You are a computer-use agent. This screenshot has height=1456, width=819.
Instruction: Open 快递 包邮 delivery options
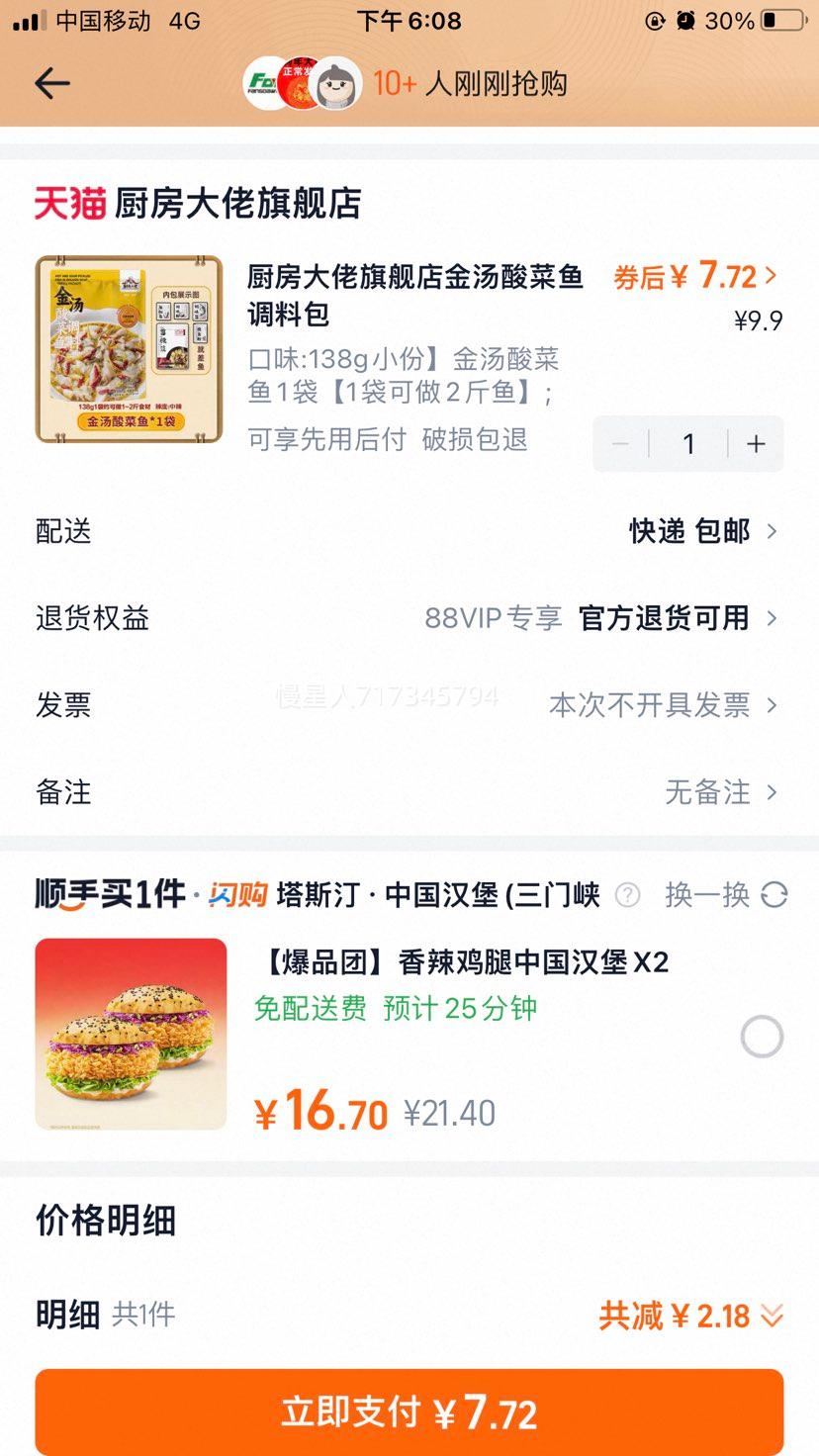[682, 531]
